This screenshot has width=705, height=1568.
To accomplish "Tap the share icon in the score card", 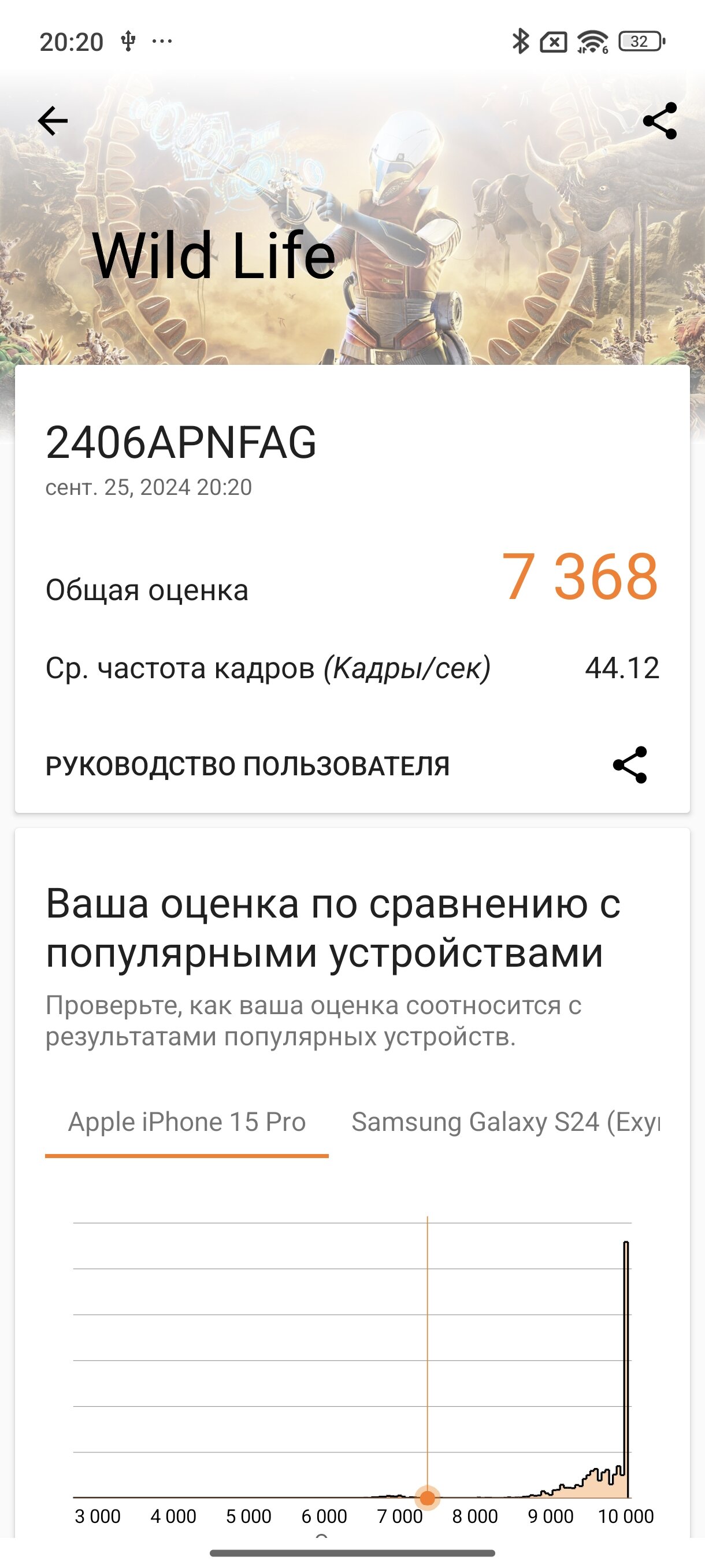I will point(629,764).
